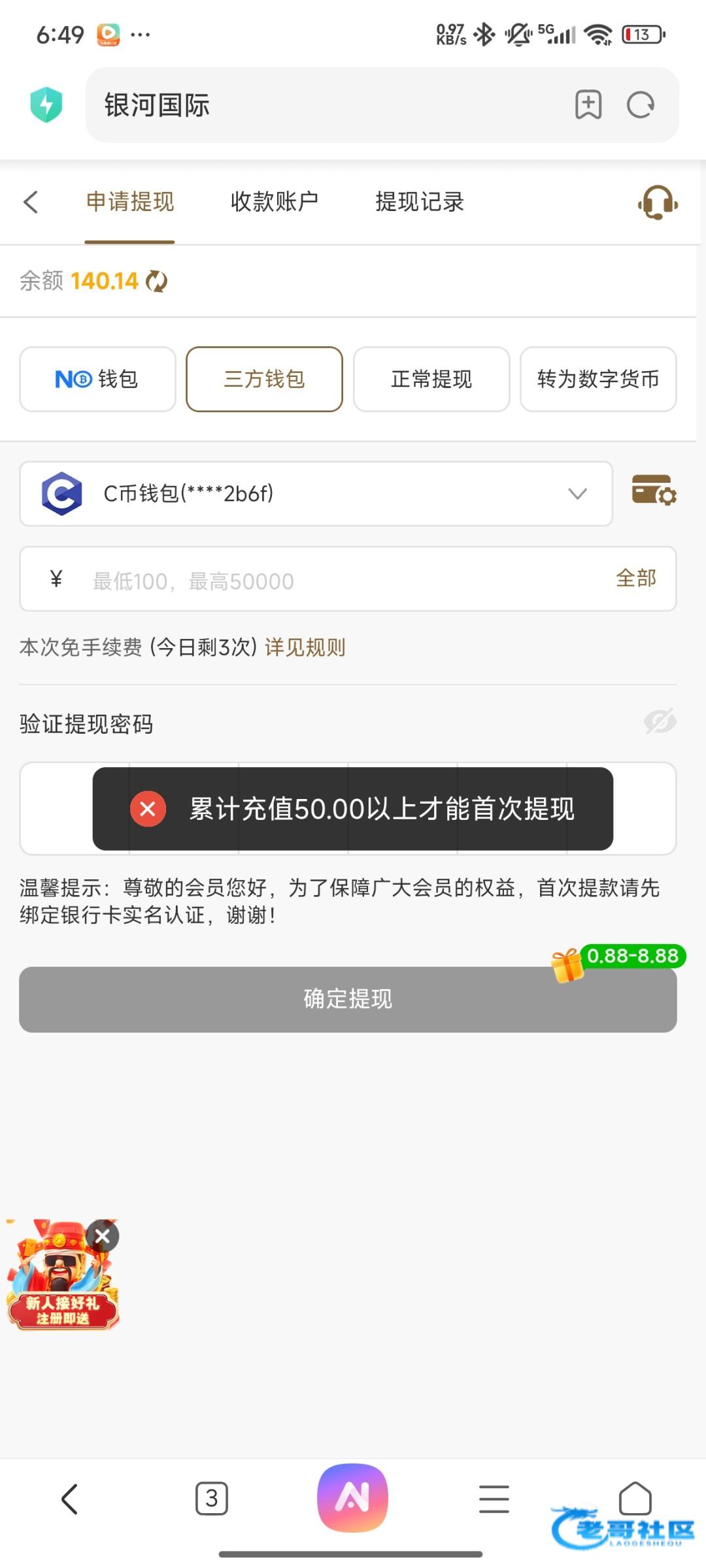
Task: Open wallet card settings icon
Action: click(x=654, y=490)
